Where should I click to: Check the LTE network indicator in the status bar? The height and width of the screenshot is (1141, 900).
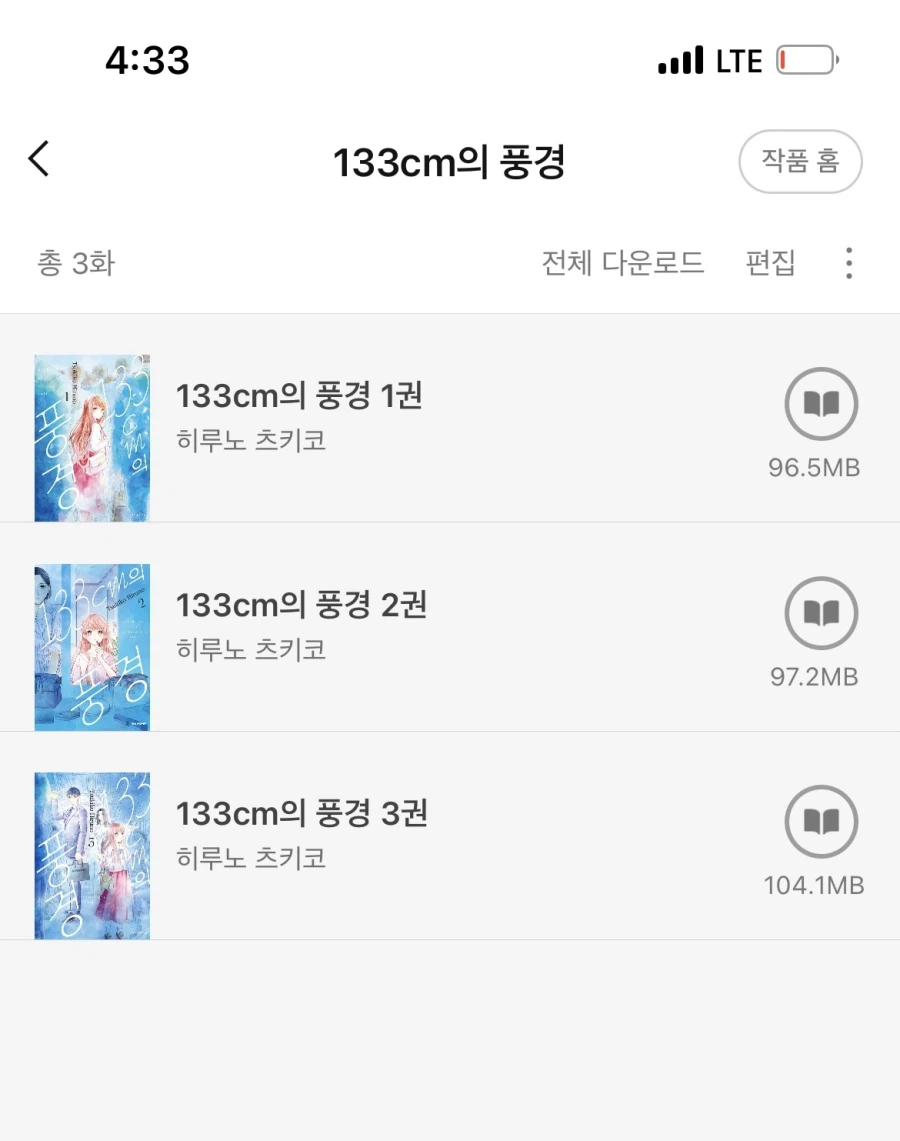pyautogui.click(x=737, y=59)
